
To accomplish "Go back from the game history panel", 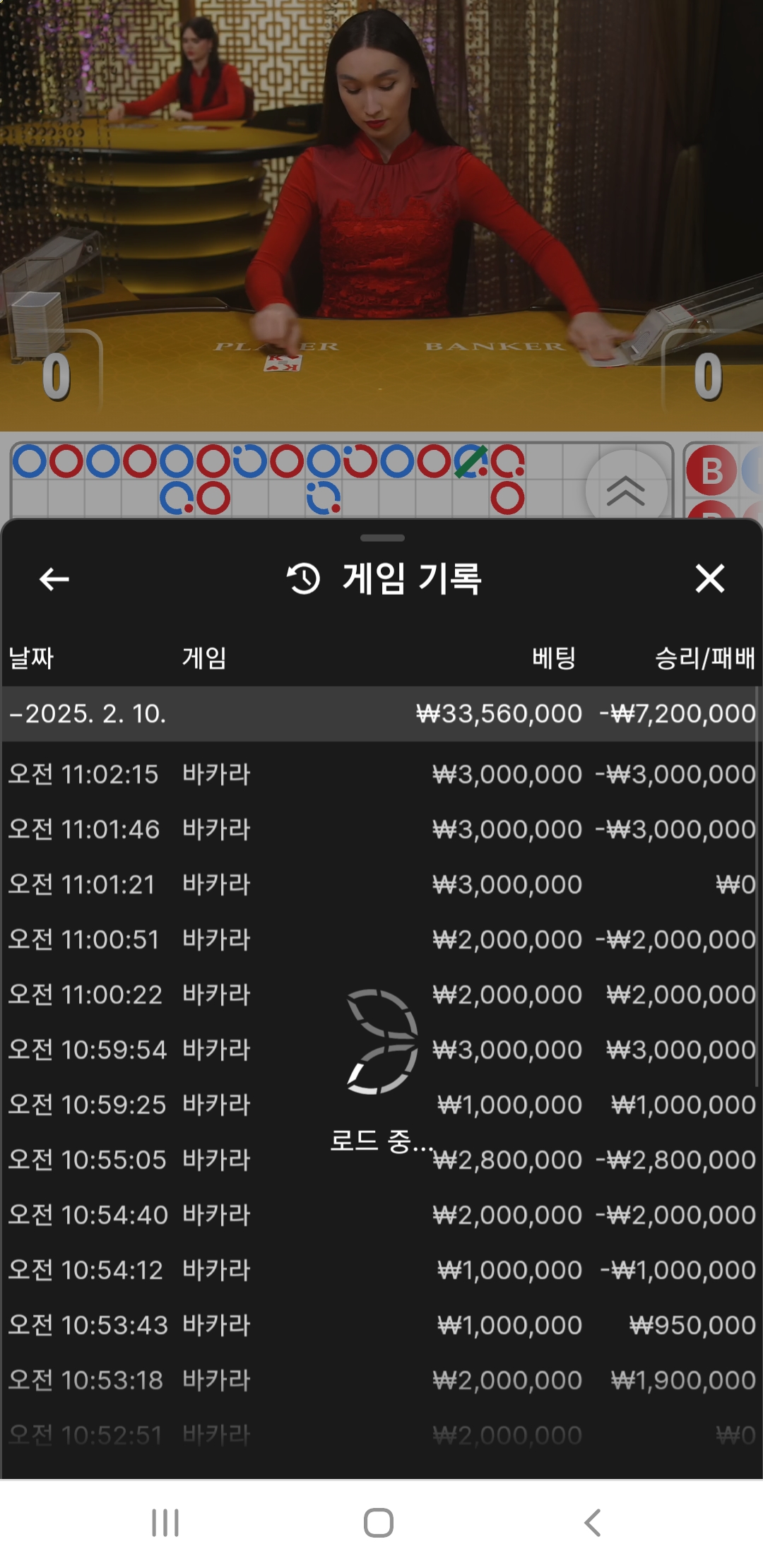I will pos(54,579).
